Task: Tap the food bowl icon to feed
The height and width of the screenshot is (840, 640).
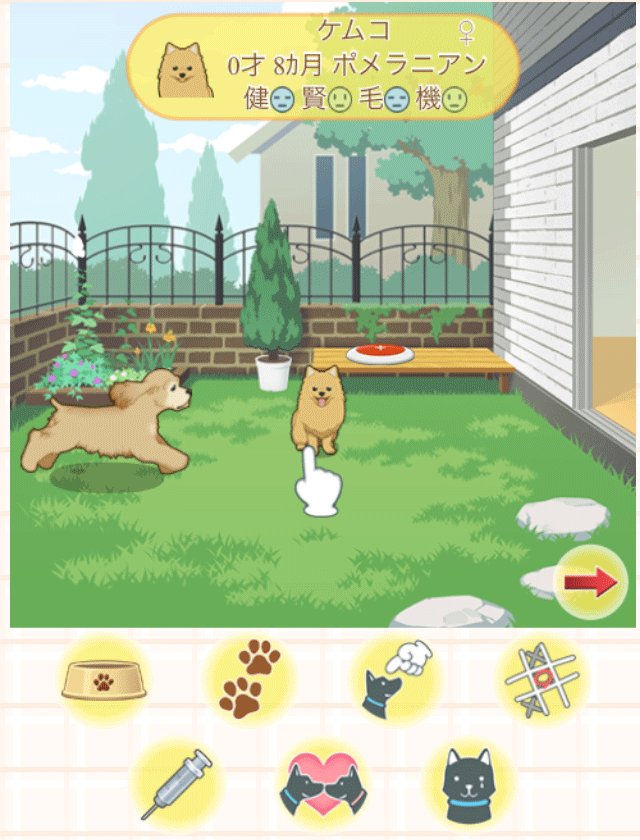Action: pos(103,682)
